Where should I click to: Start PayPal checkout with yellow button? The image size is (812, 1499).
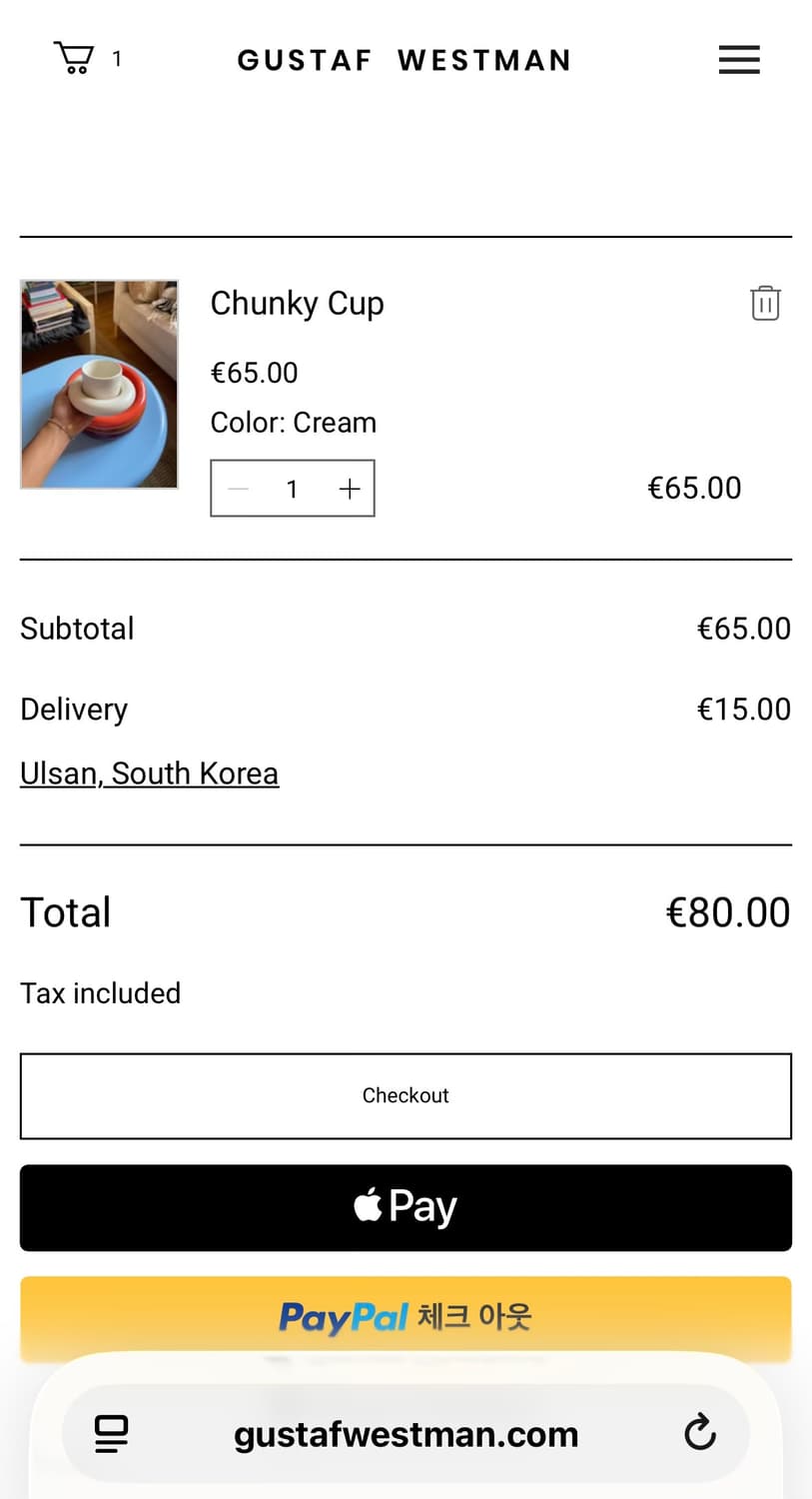click(x=406, y=1317)
